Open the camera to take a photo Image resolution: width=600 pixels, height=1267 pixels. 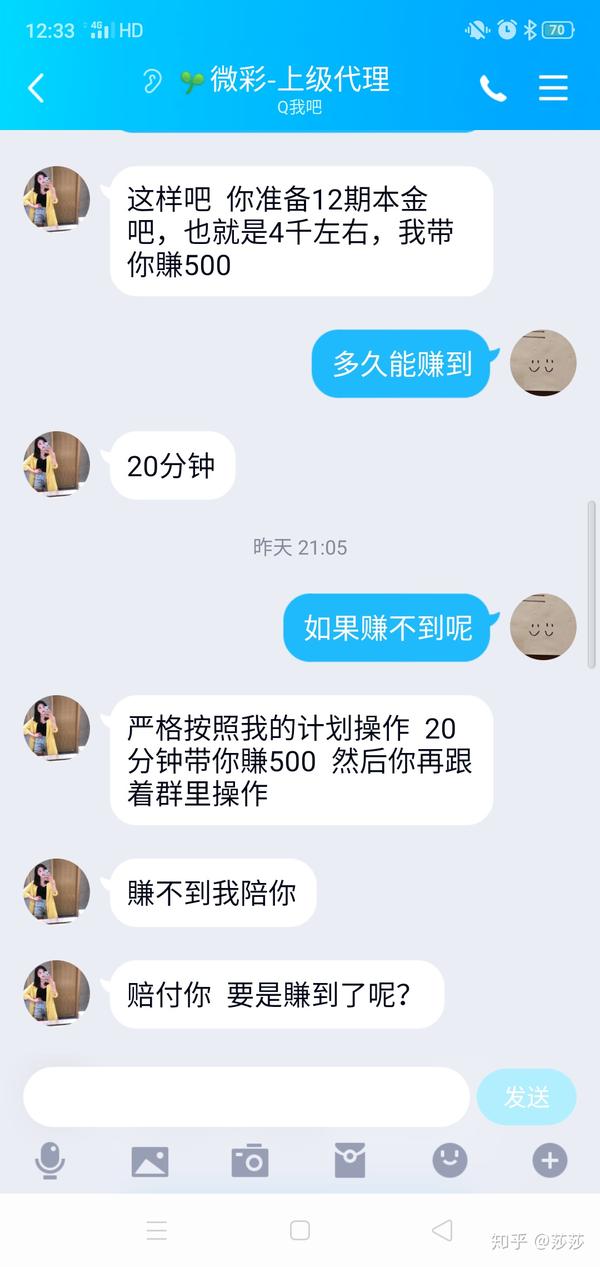coord(250,1160)
